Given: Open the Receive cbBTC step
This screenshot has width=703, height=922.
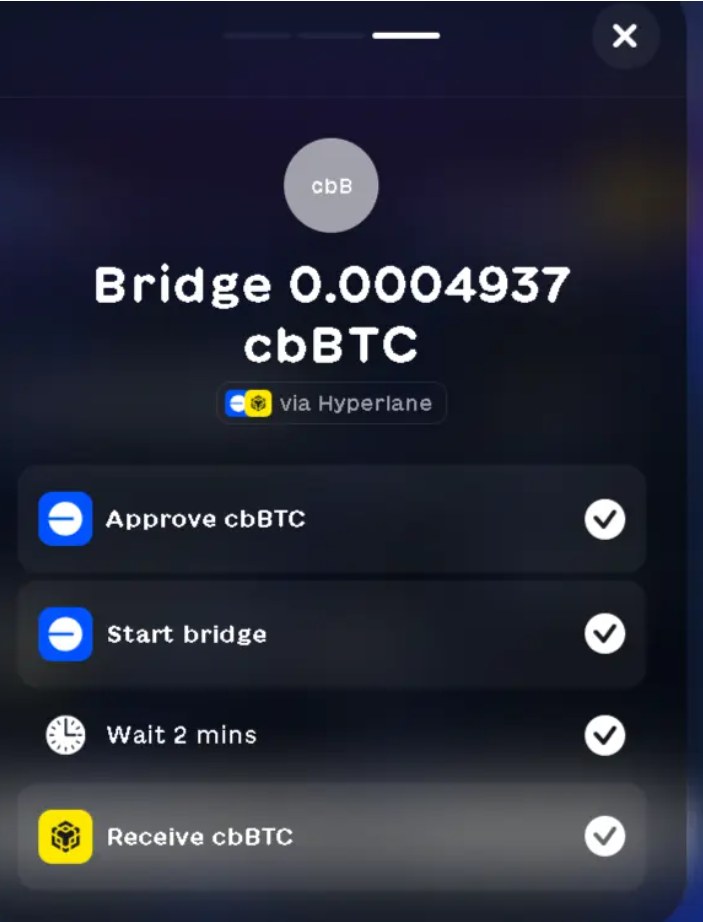Looking at the screenshot, I should tap(331, 836).
